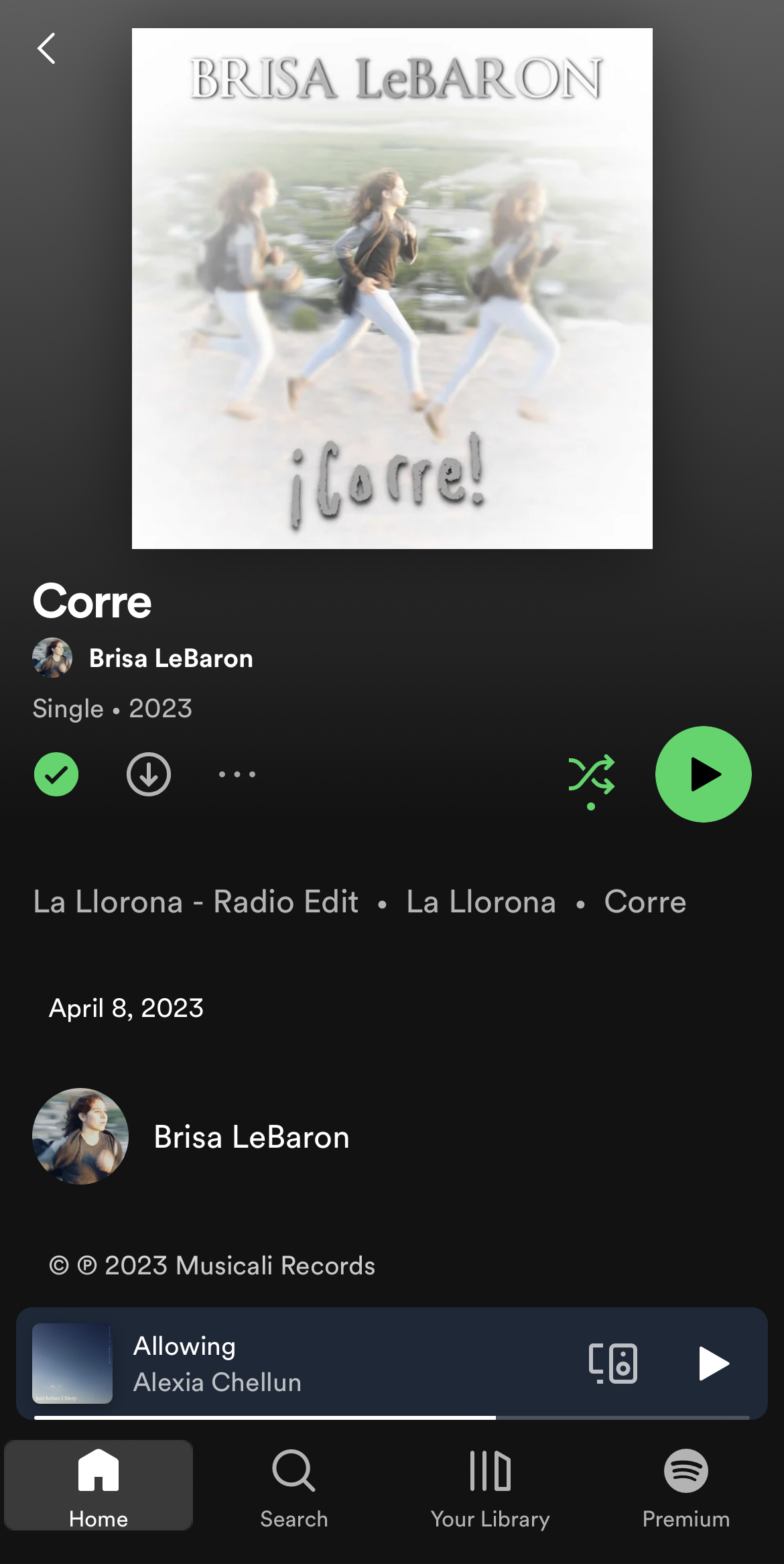Go to the Premium tab
784x1564 pixels.
[x=685, y=1486]
